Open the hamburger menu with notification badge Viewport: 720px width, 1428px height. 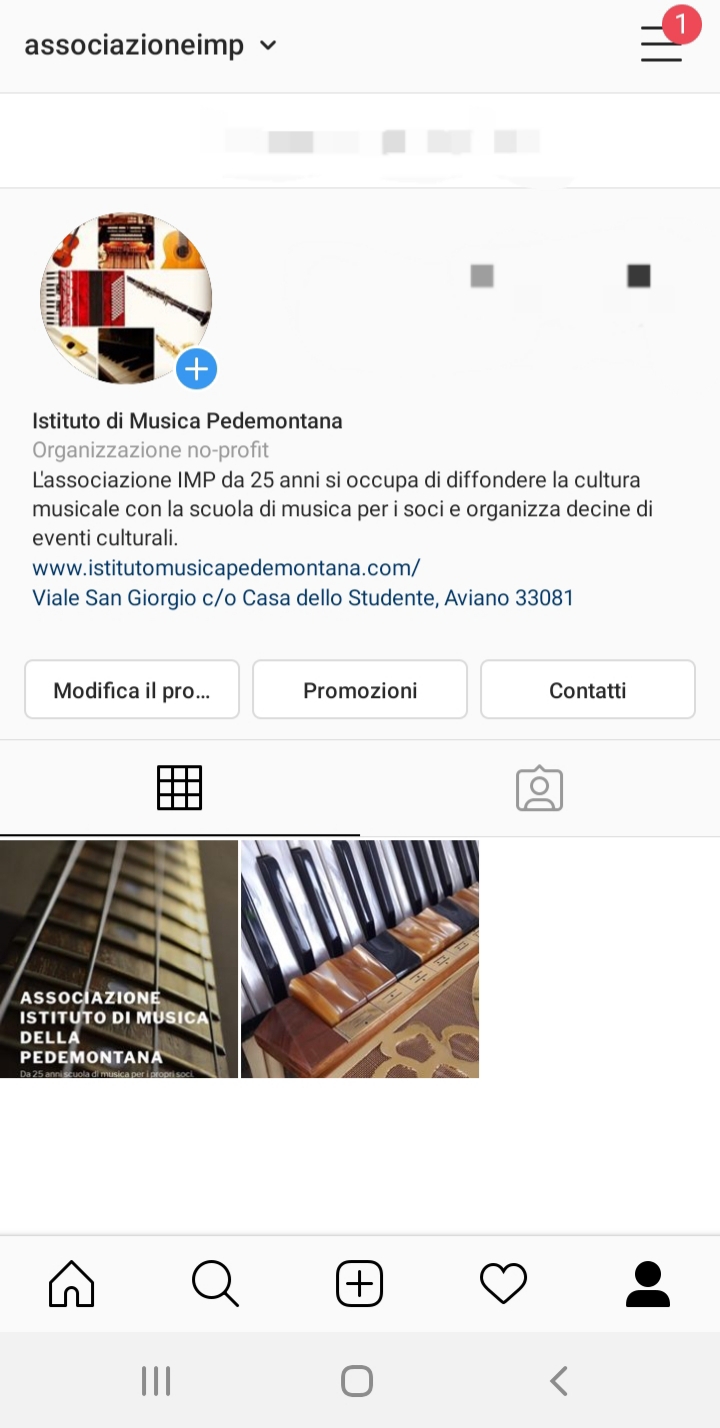663,43
